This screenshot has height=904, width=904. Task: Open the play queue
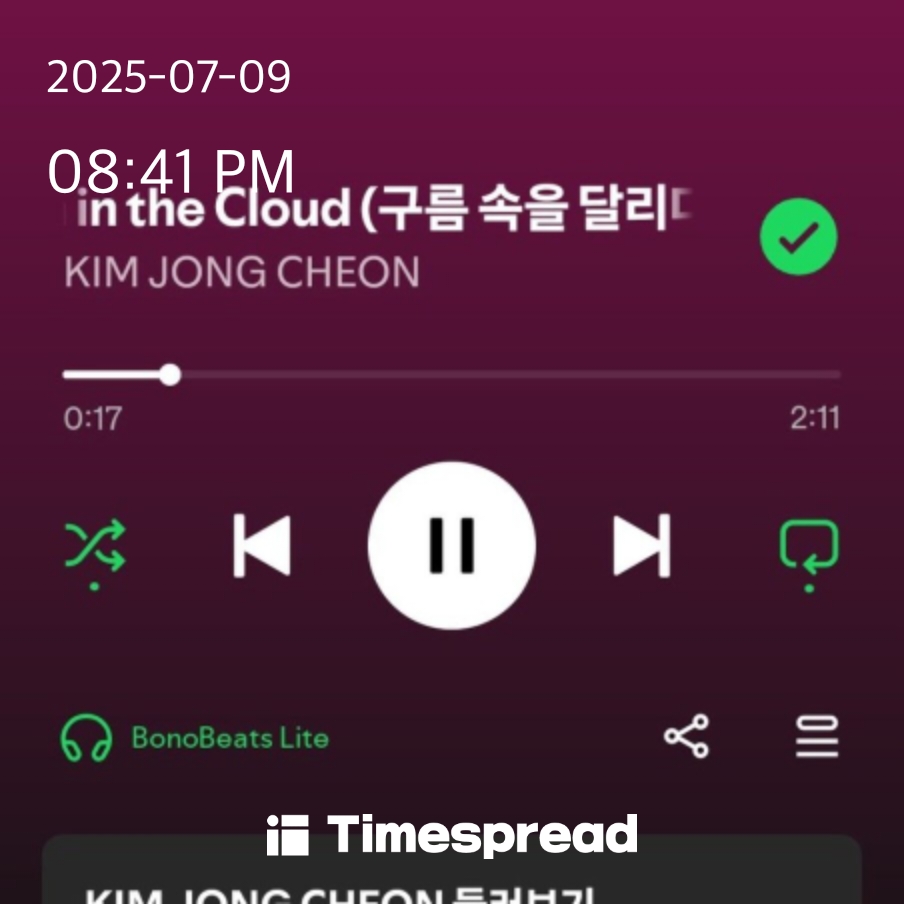click(x=817, y=737)
